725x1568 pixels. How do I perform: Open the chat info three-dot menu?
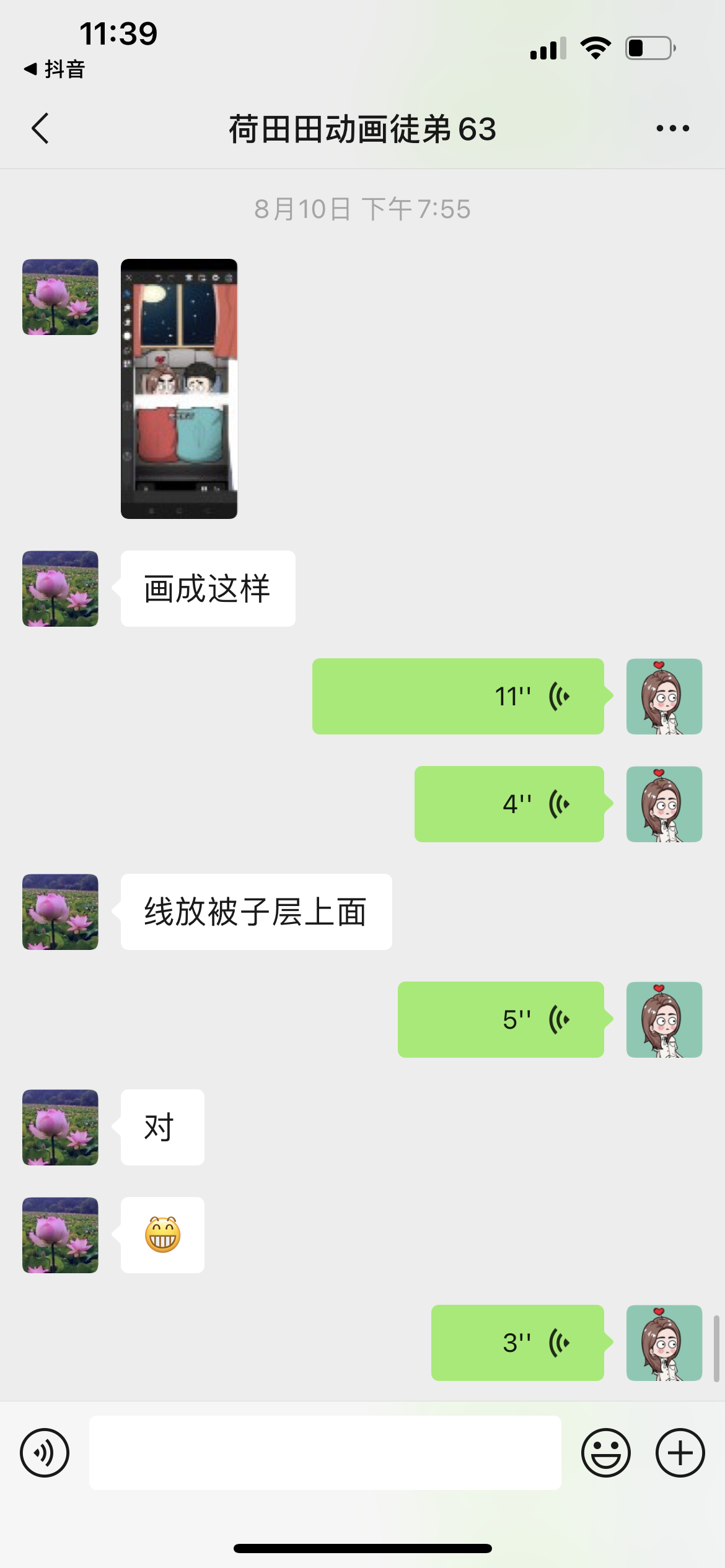pyautogui.click(x=672, y=129)
